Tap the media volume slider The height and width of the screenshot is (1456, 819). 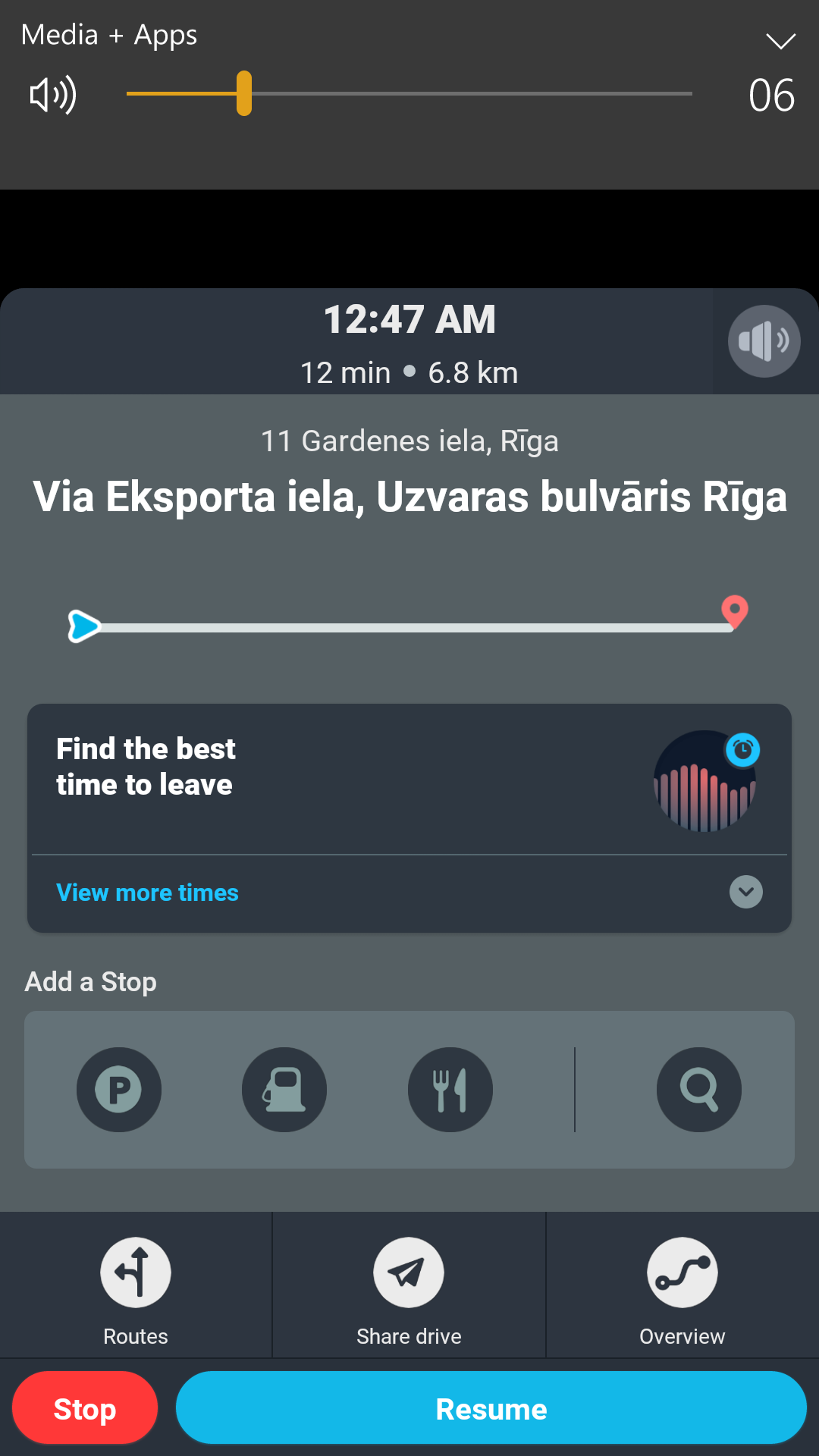tap(409, 93)
